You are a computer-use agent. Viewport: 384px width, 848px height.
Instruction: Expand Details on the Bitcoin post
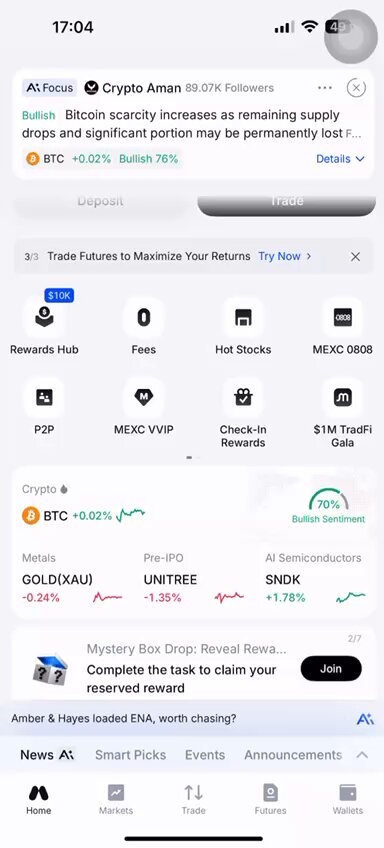pos(340,159)
